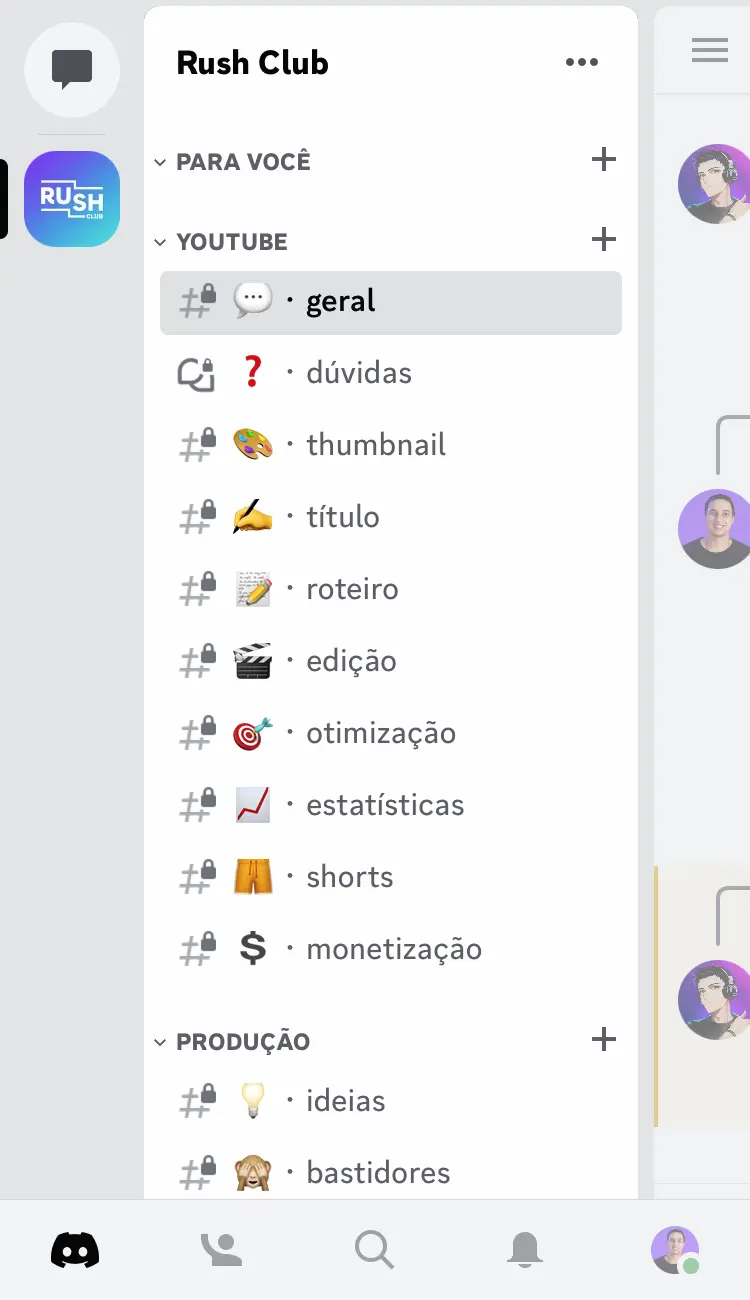Image resolution: width=750 pixels, height=1300 pixels.
Task: Enter the roteiro channel
Action: 391,590
